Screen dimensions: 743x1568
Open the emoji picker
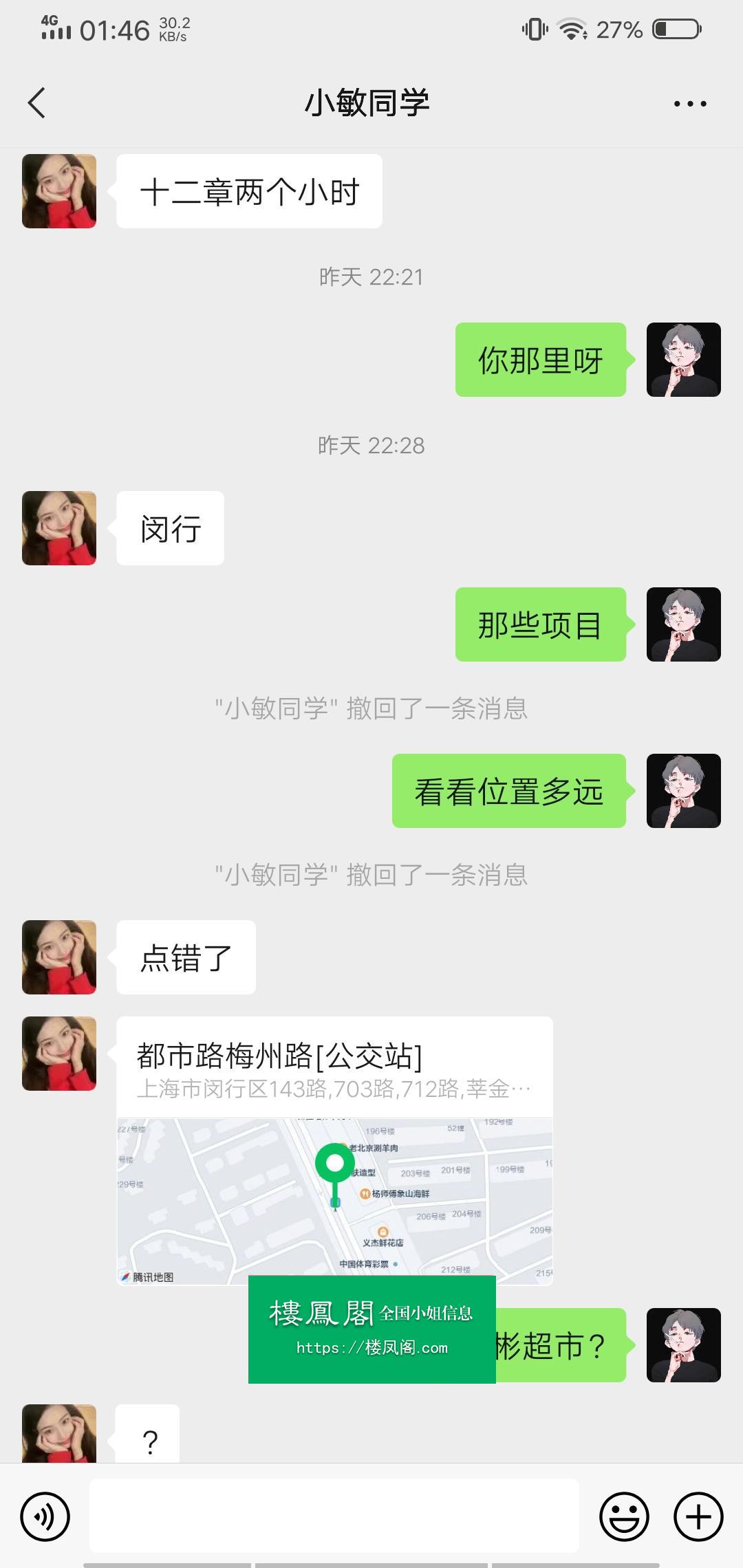pyautogui.click(x=624, y=1516)
